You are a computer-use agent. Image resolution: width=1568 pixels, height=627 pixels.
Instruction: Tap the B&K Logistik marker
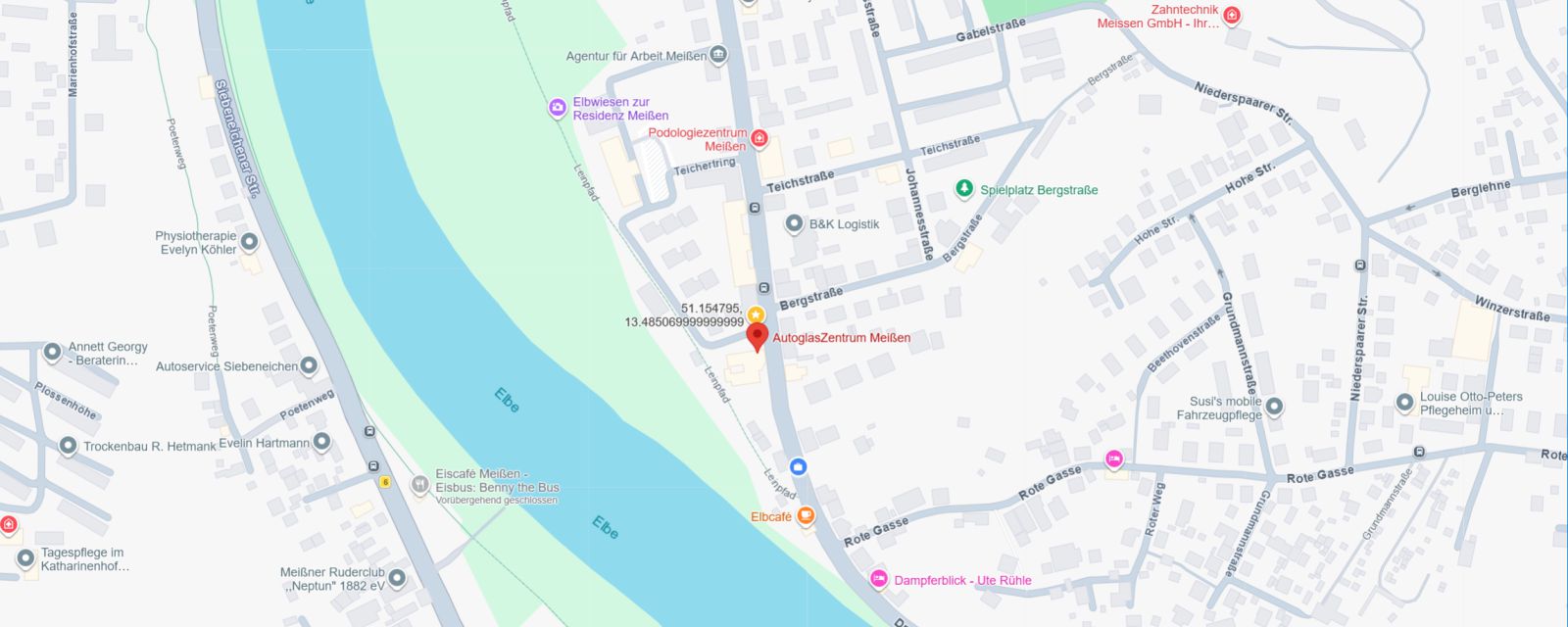(795, 224)
